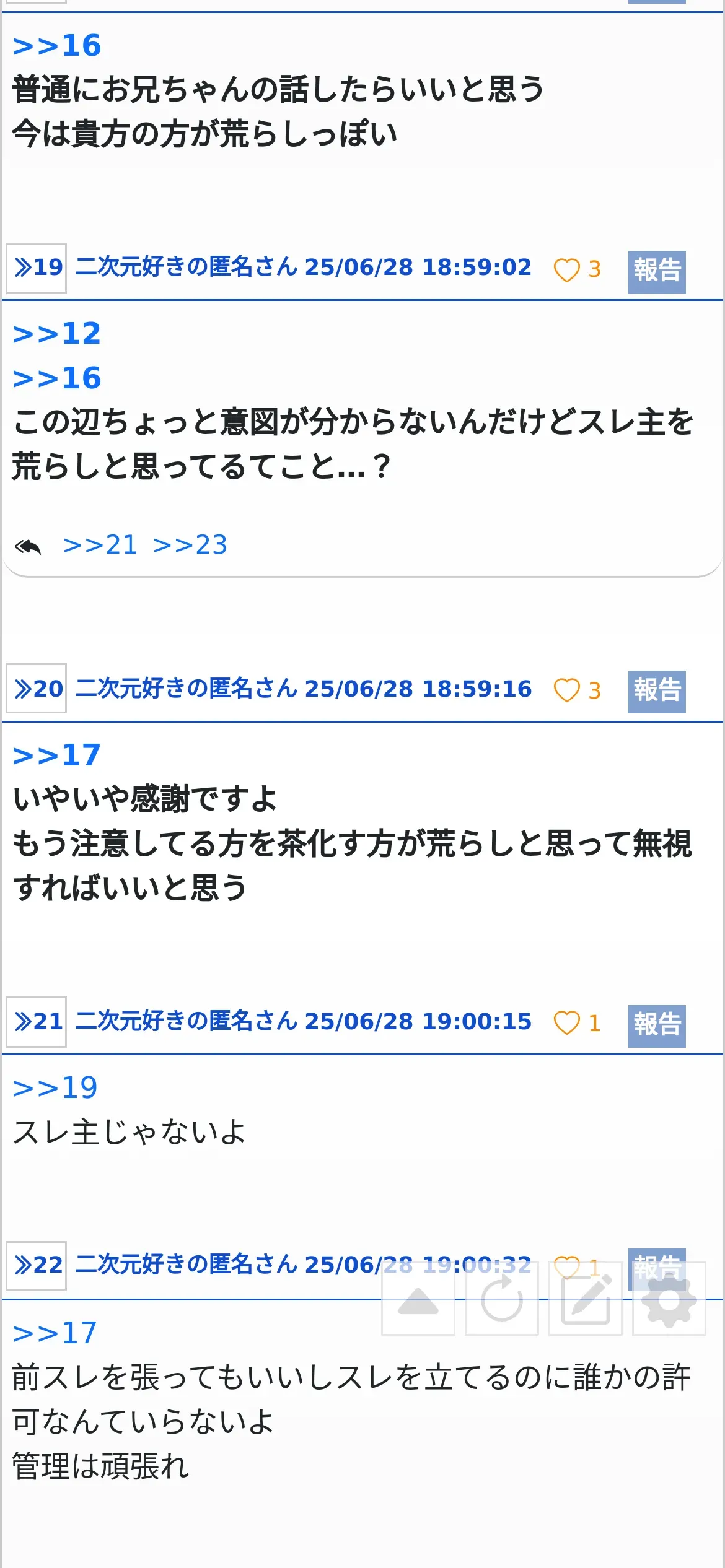Open settings with the gear icon
The width and height of the screenshot is (725, 1568).
(x=669, y=1299)
